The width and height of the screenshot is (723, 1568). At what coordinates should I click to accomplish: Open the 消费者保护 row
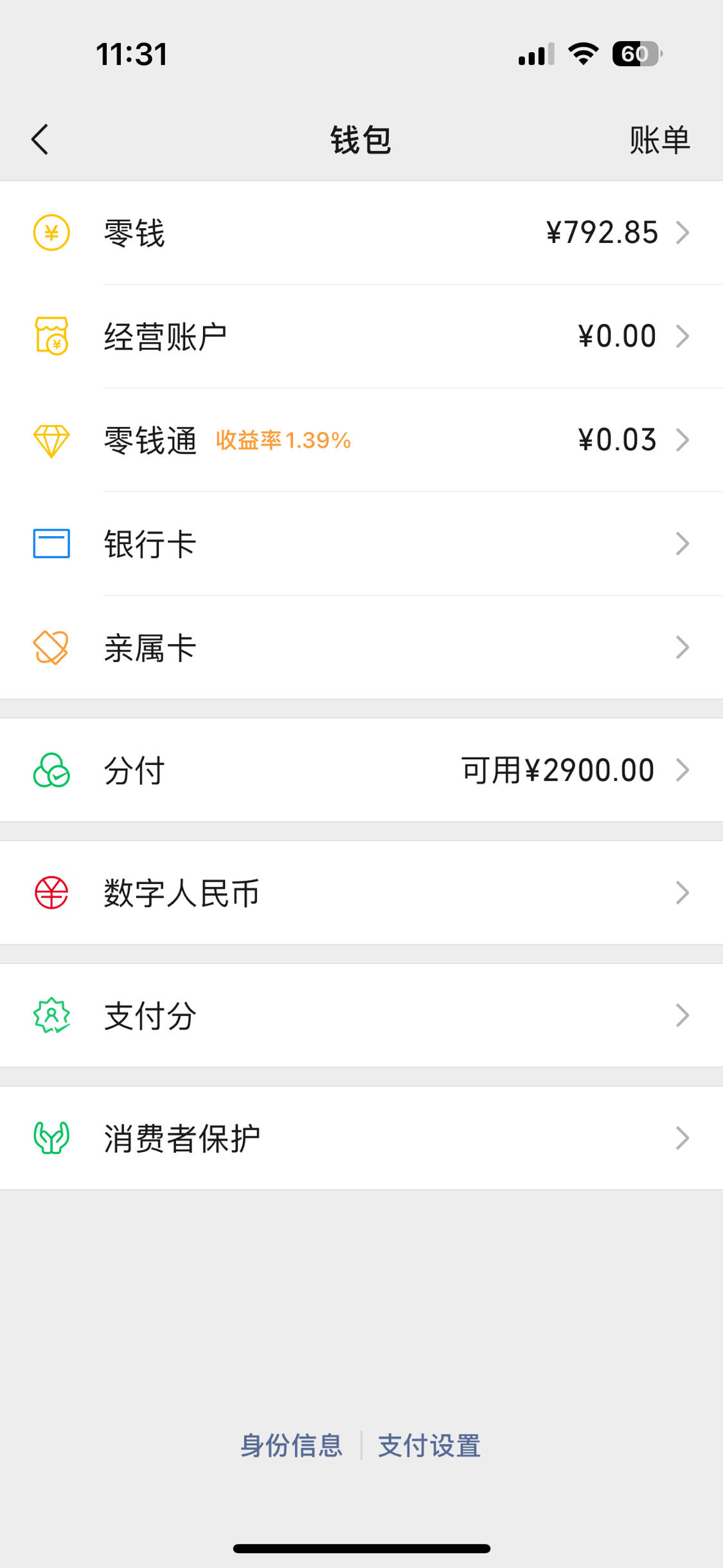pos(361,1139)
